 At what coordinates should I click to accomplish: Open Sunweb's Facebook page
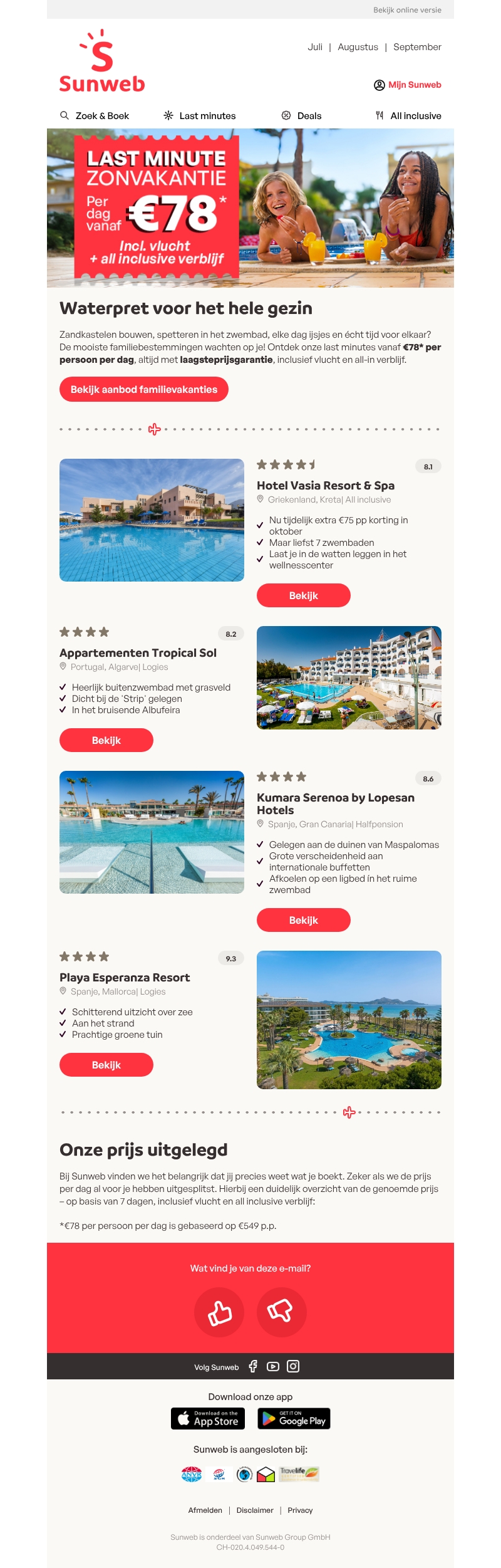click(253, 1367)
